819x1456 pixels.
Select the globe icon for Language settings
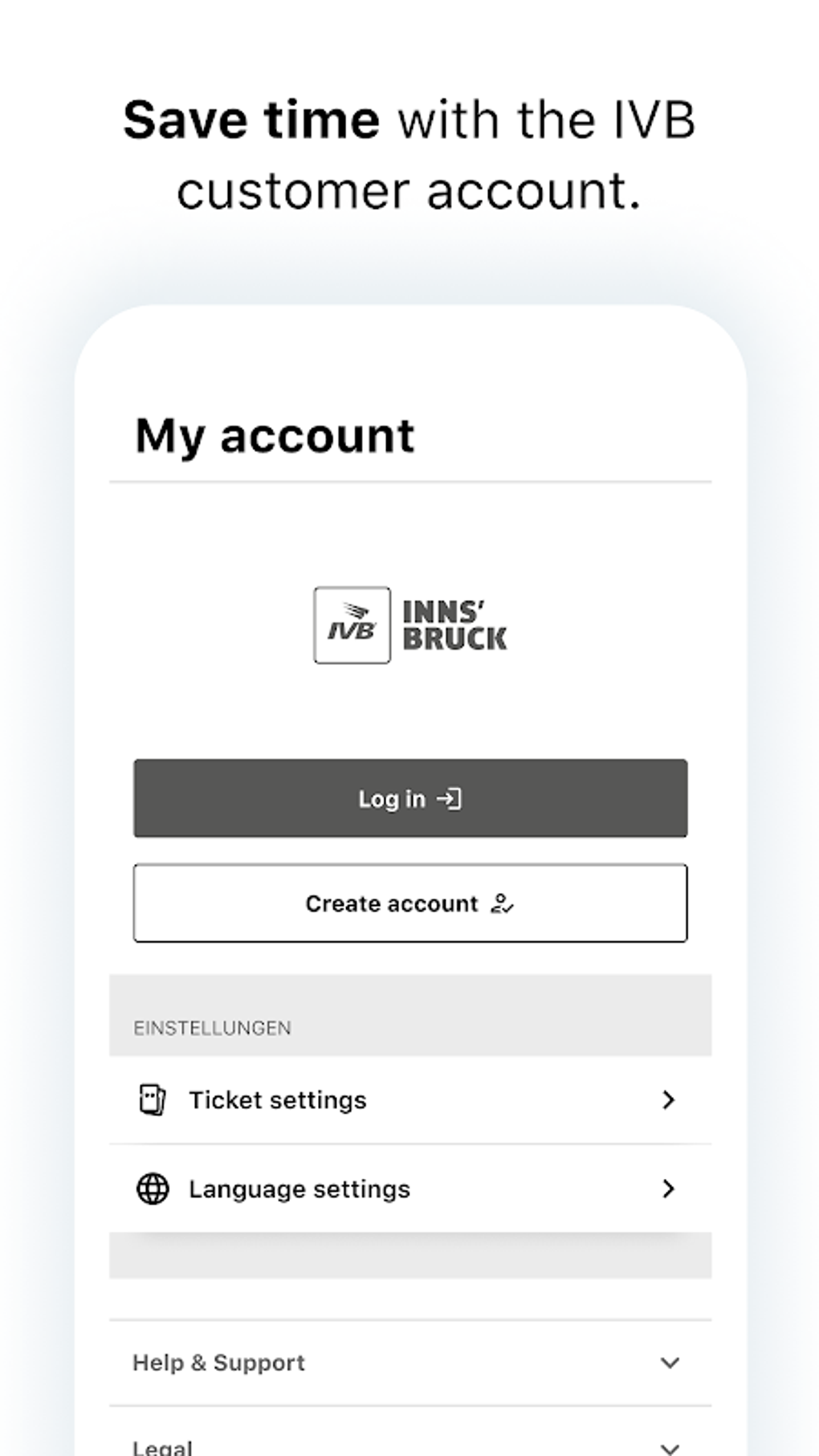(153, 1189)
